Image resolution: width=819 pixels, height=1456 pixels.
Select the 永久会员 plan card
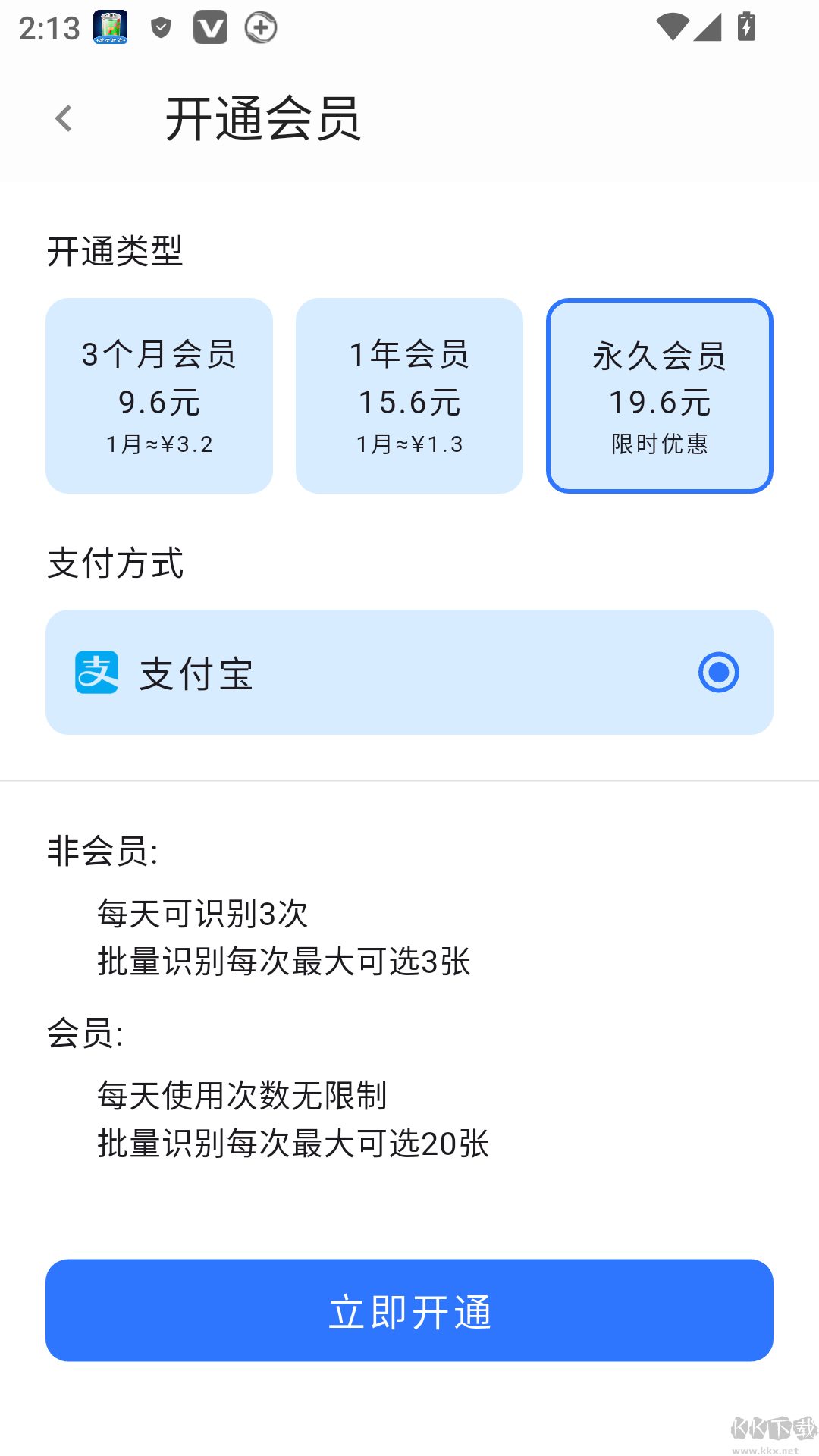pos(660,395)
